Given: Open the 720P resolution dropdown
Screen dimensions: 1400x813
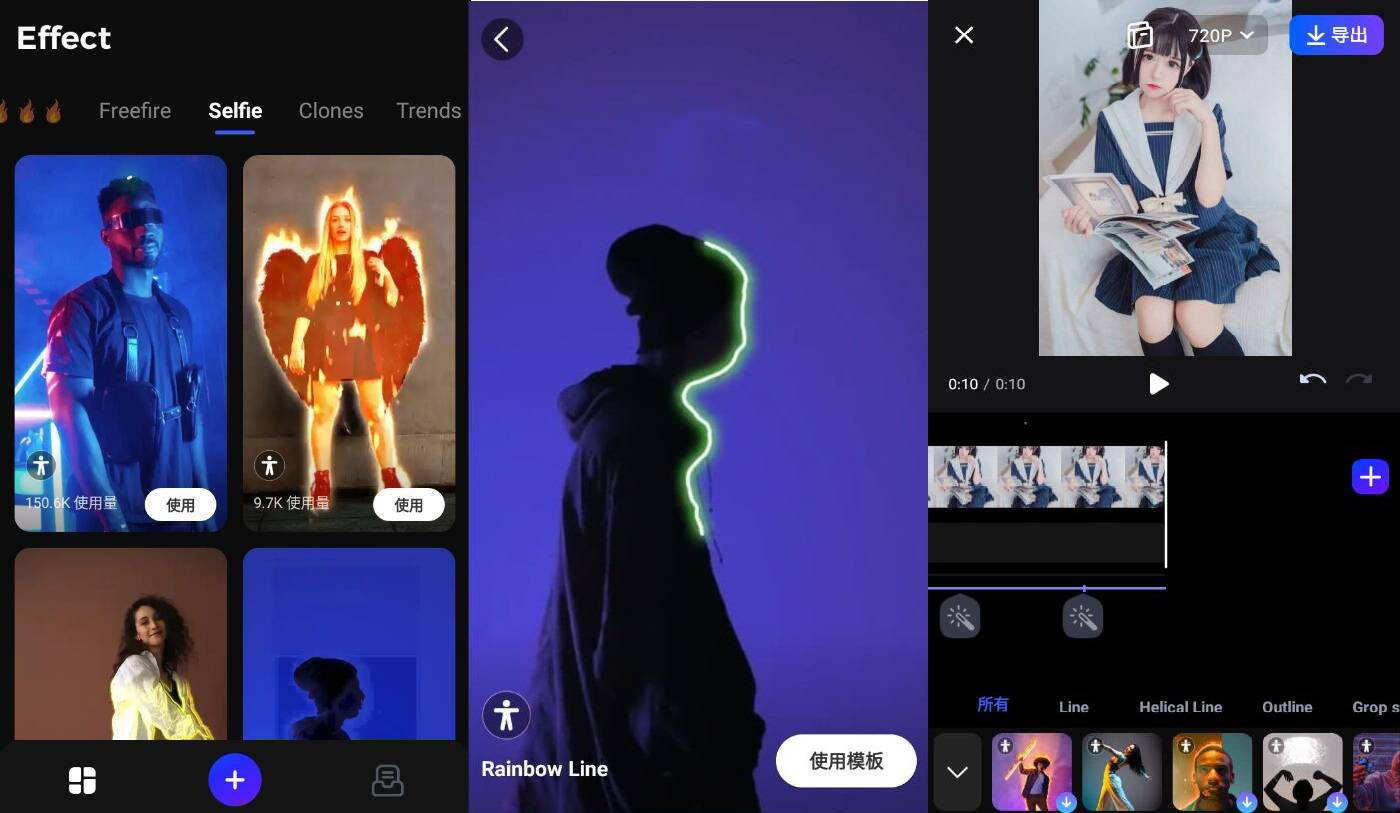Looking at the screenshot, I should [1220, 36].
